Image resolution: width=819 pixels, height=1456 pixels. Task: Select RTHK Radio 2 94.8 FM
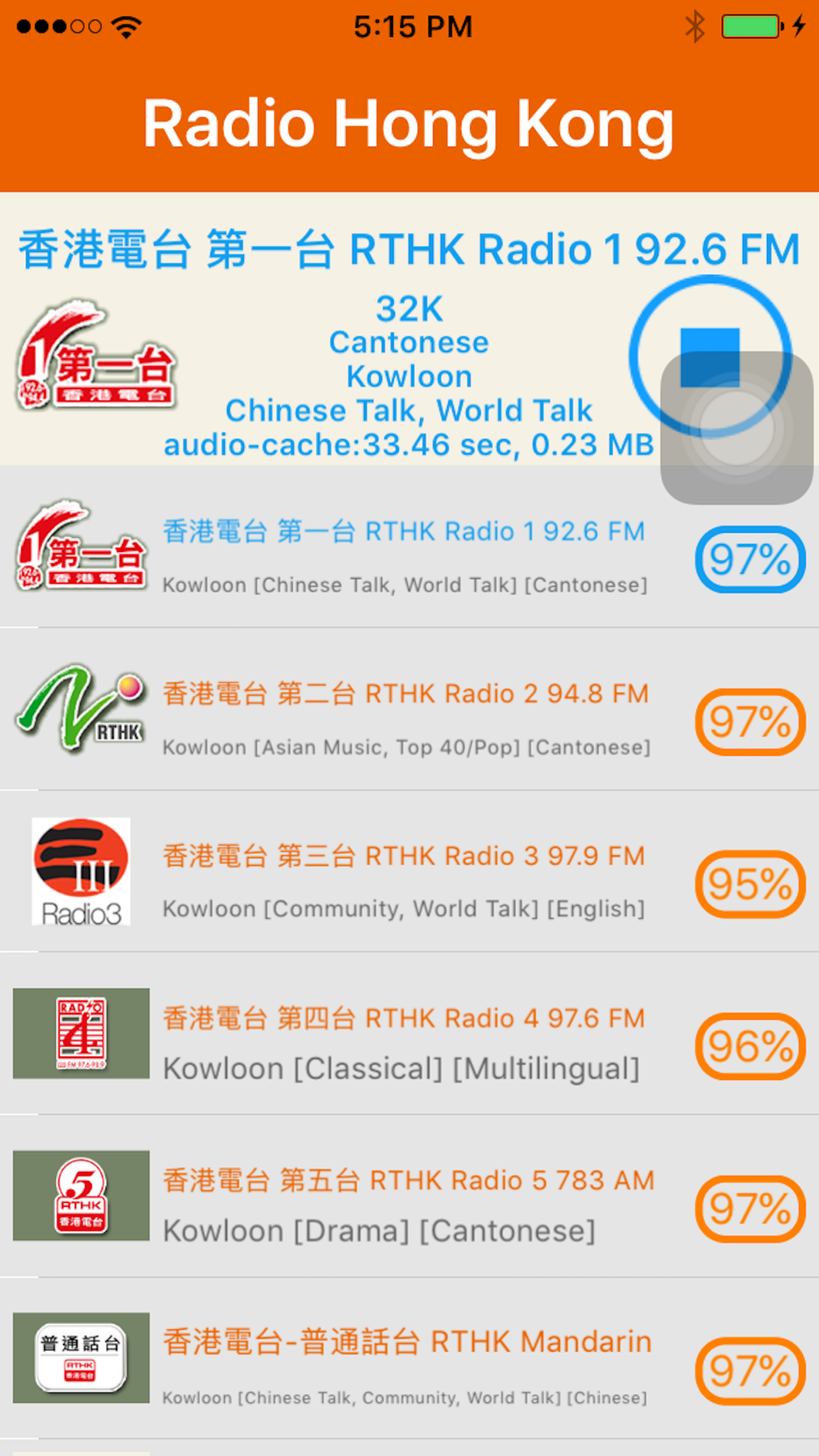click(x=409, y=709)
